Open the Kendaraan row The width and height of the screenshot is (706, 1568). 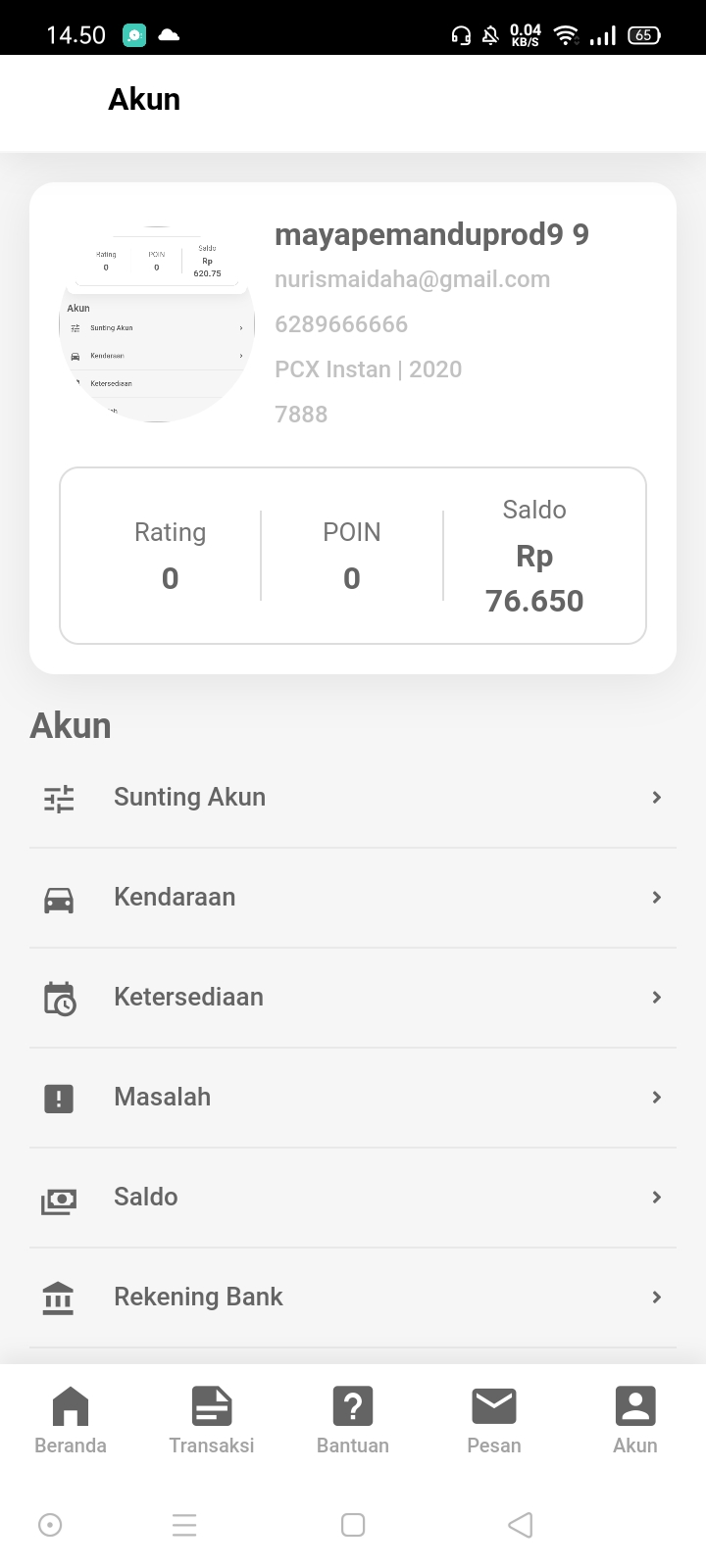tap(352, 898)
